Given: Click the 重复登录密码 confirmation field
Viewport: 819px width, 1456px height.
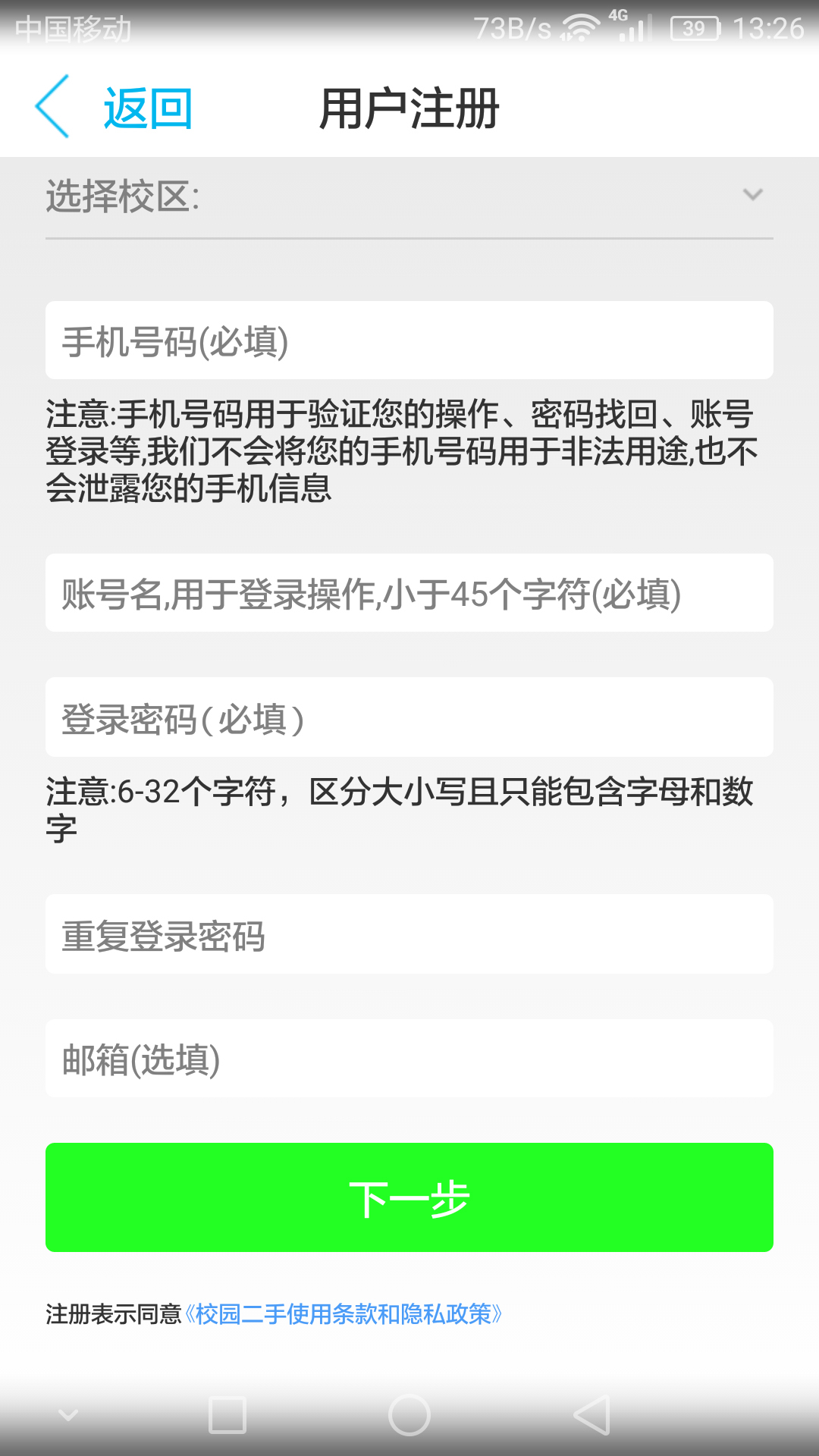Looking at the screenshot, I should tap(409, 934).
